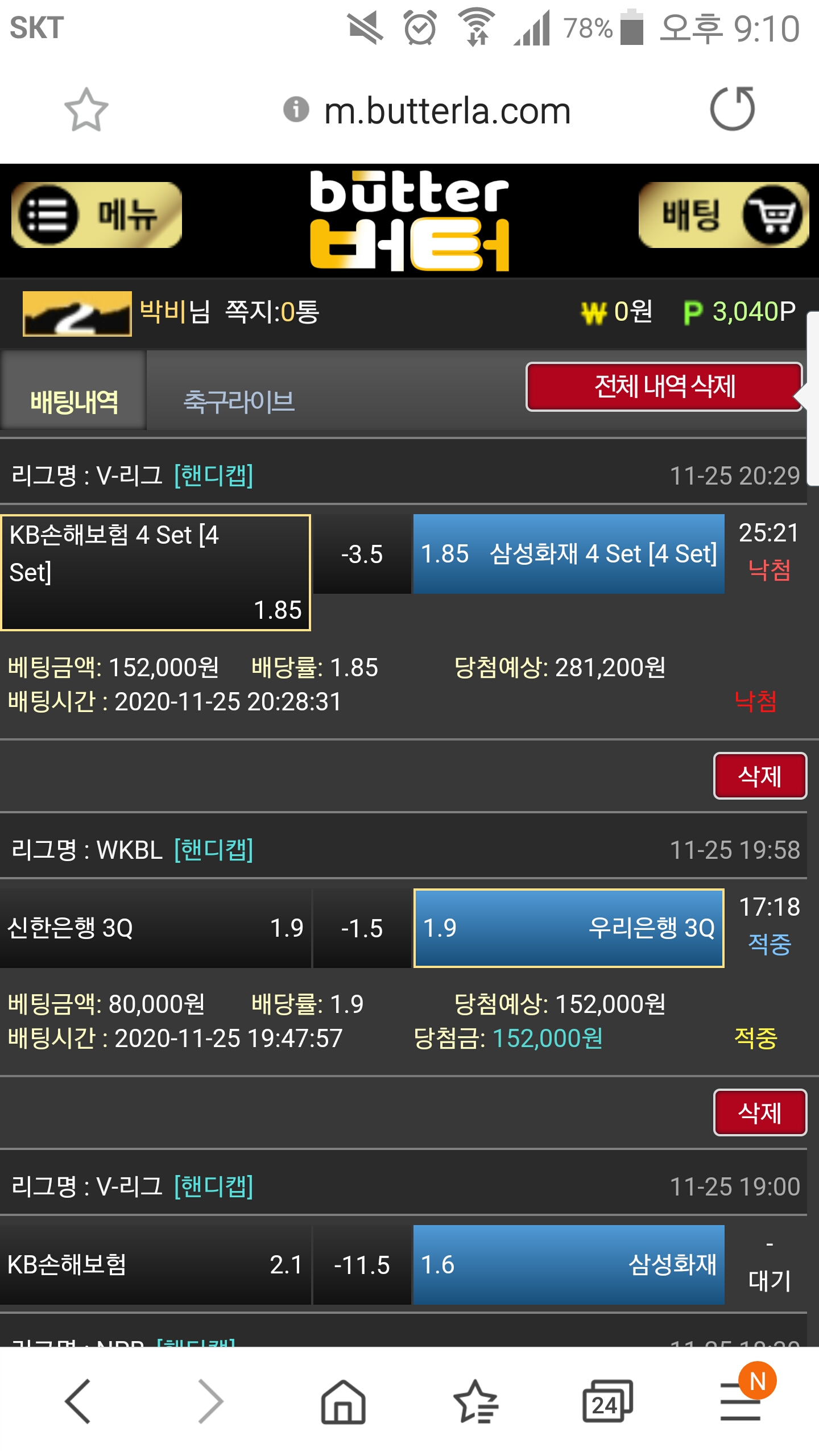Delete all history with 전체 내역 삭제
This screenshot has height=1456, width=819.
664,387
